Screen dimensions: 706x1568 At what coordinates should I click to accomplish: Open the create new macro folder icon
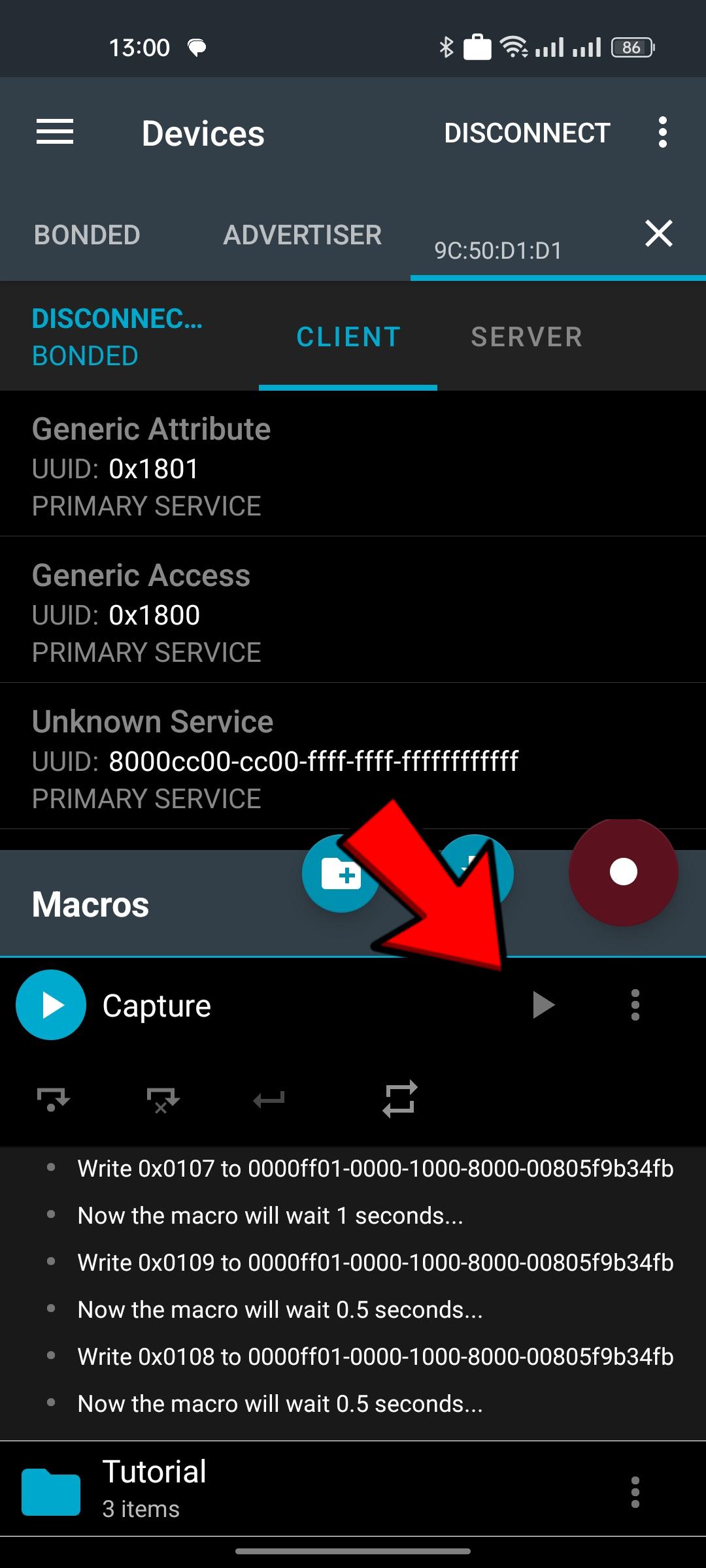pos(341,872)
